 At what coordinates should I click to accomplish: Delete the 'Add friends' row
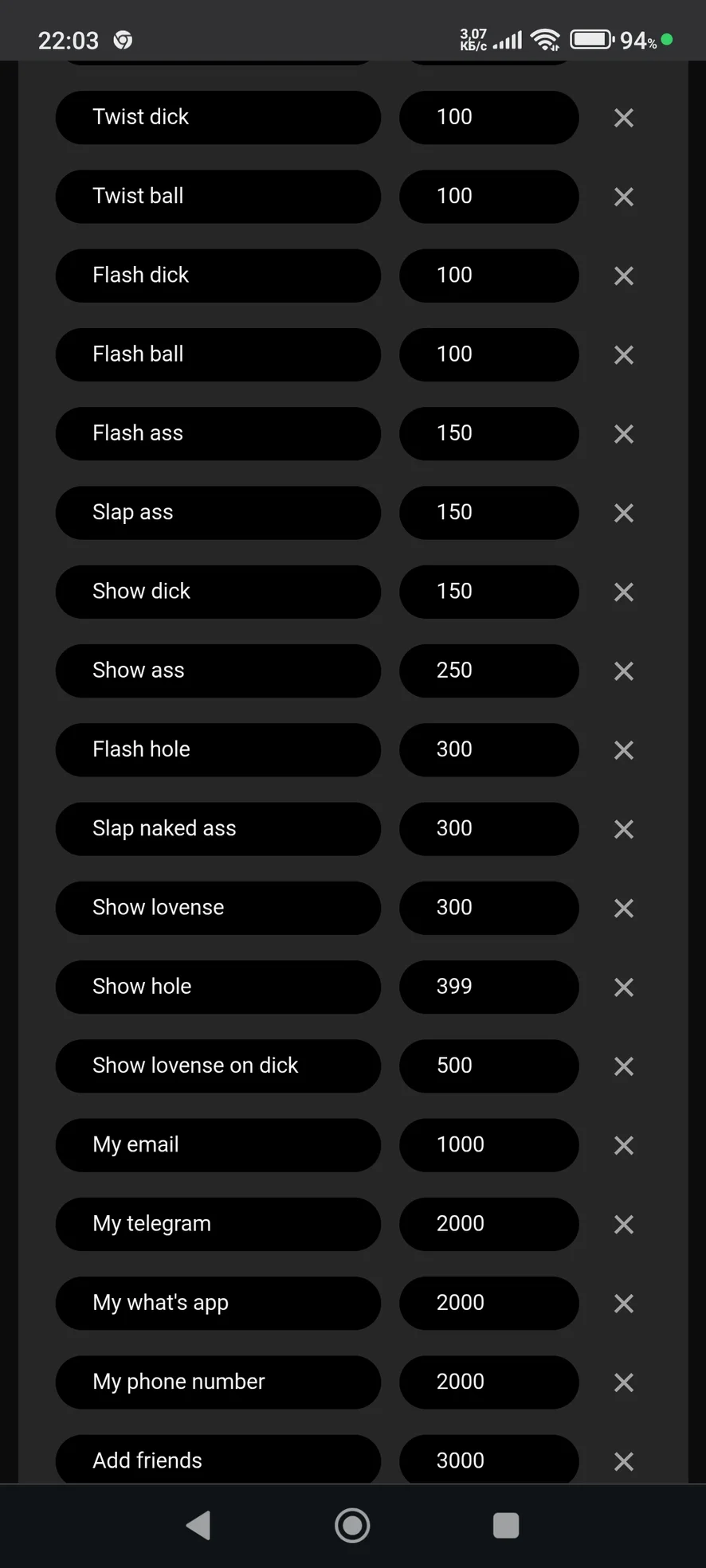[623, 1461]
